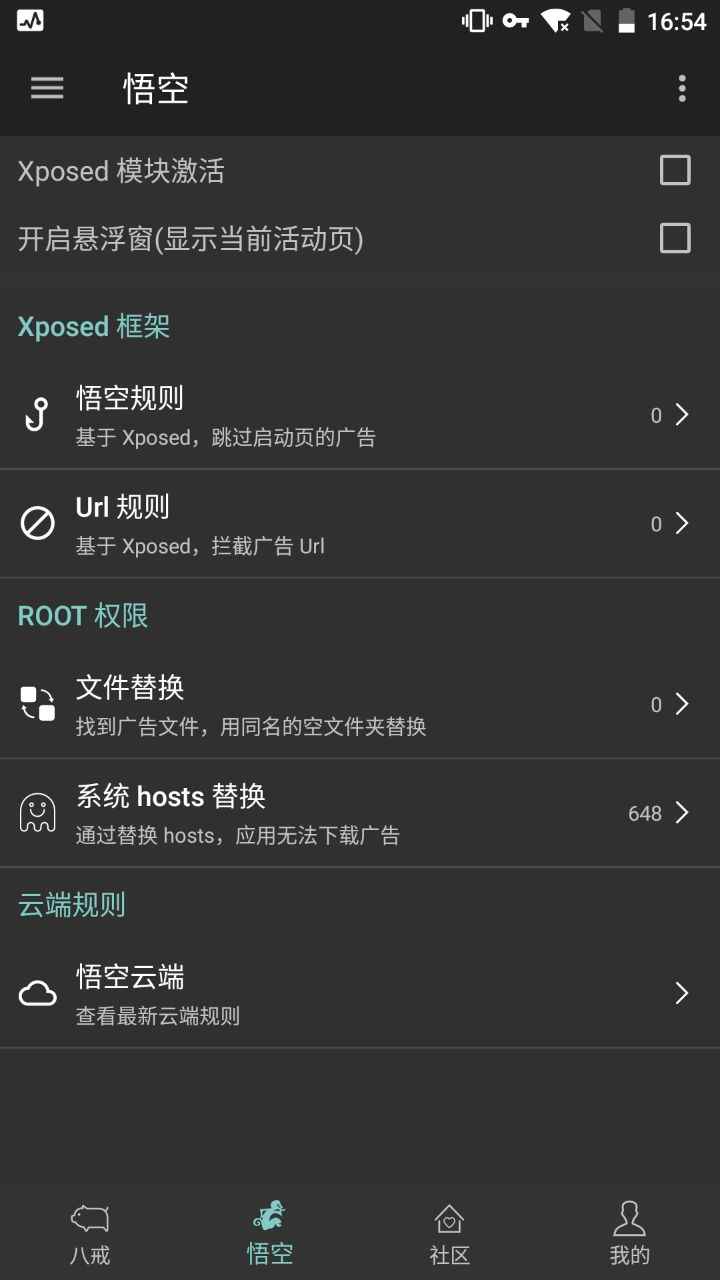Switch to the 八戒 tab
Screen dimensions: 720x1280
tap(90, 1234)
